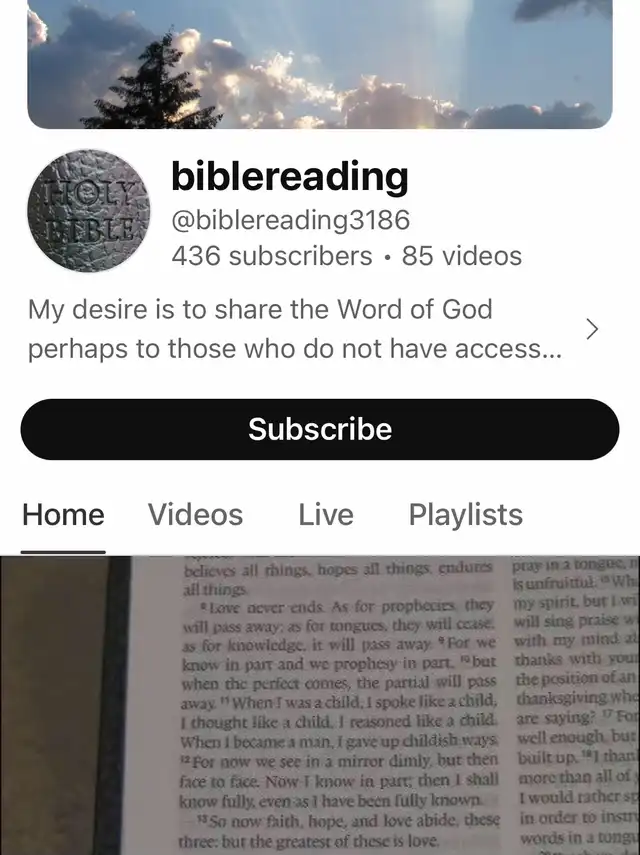Subscribe to the biblereading channel
The height and width of the screenshot is (855, 640).
(320, 430)
